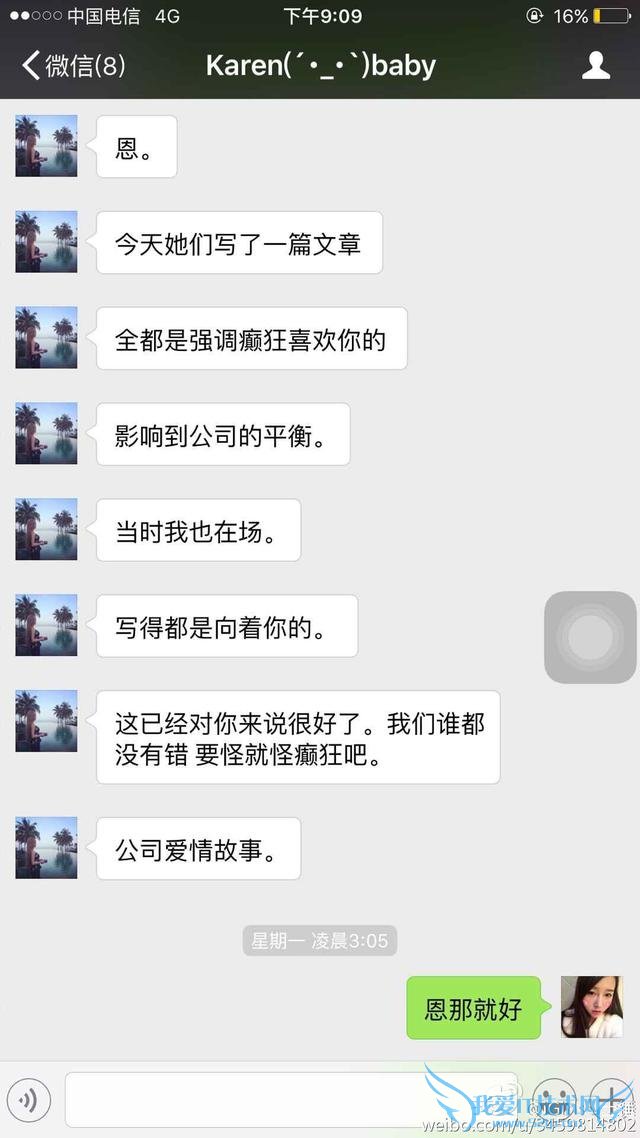This screenshot has width=640, height=1138.
Task: Open your own avatar beside 恩那就好
Action: point(591,1007)
